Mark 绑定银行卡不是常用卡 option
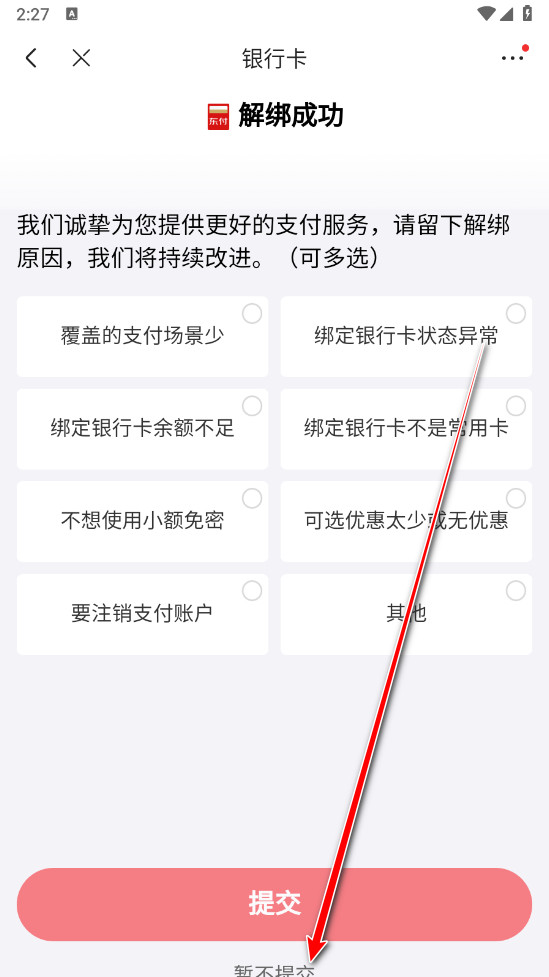549x977 pixels. click(x=406, y=429)
